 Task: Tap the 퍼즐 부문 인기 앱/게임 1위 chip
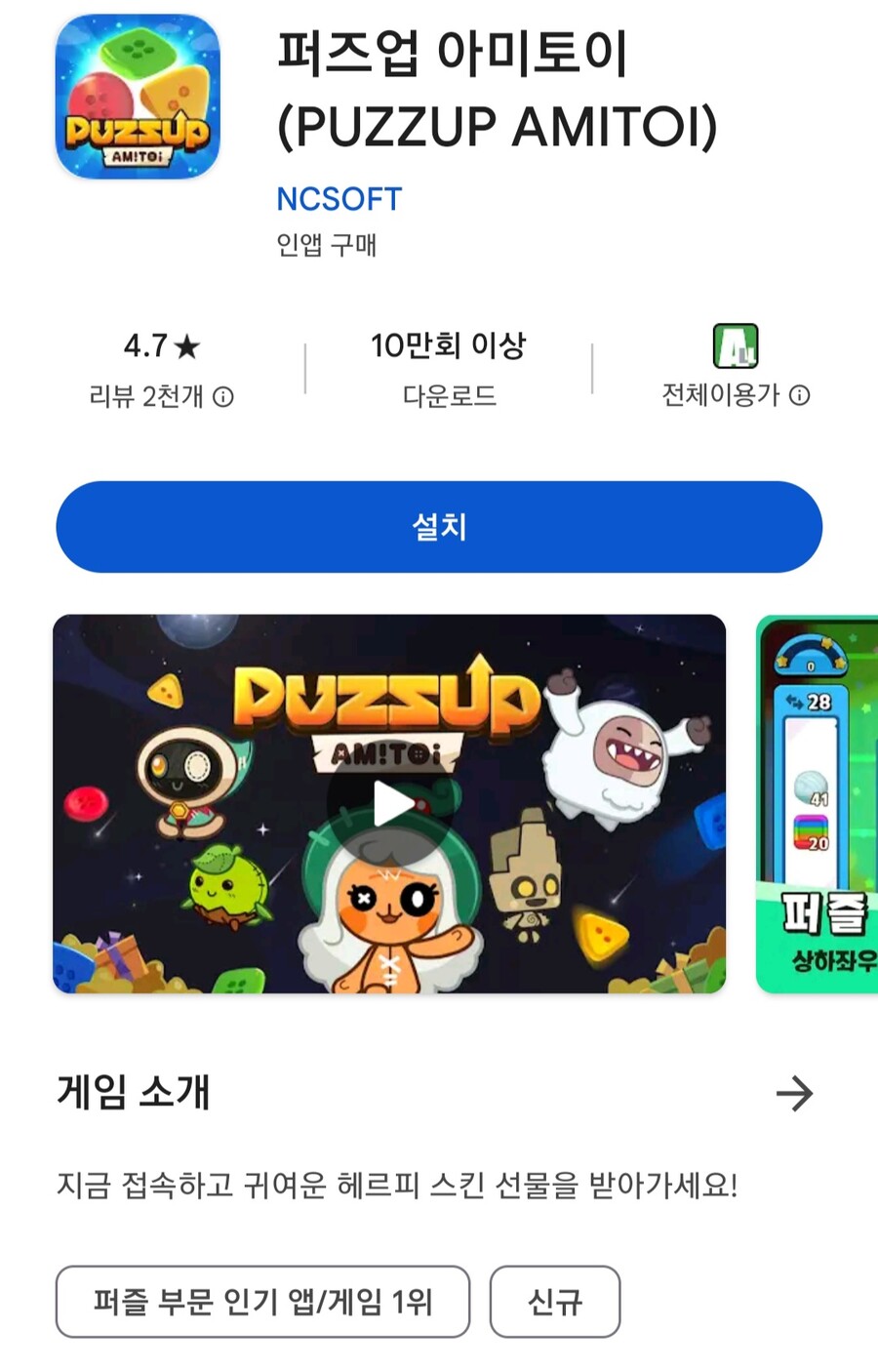tap(261, 1302)
